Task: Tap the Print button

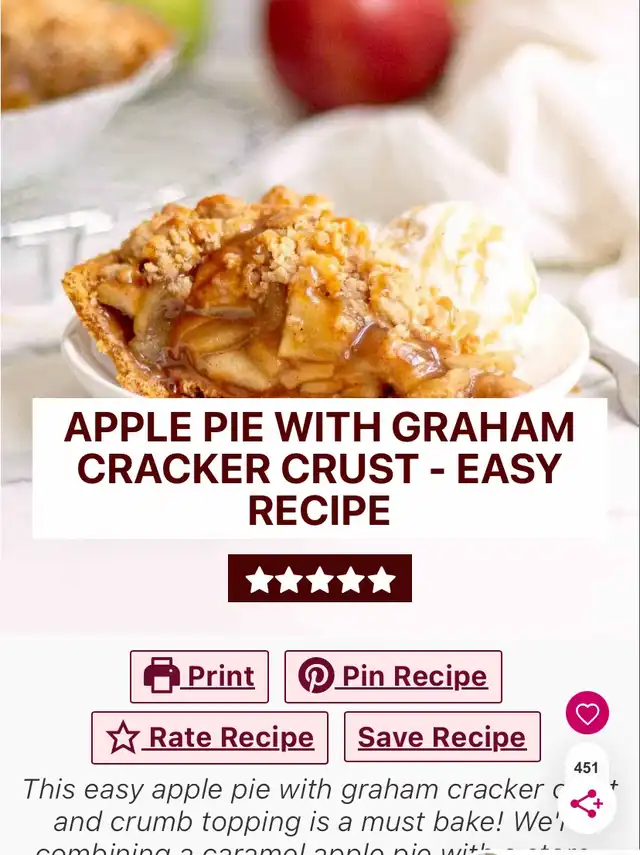Action: point(199,677)
